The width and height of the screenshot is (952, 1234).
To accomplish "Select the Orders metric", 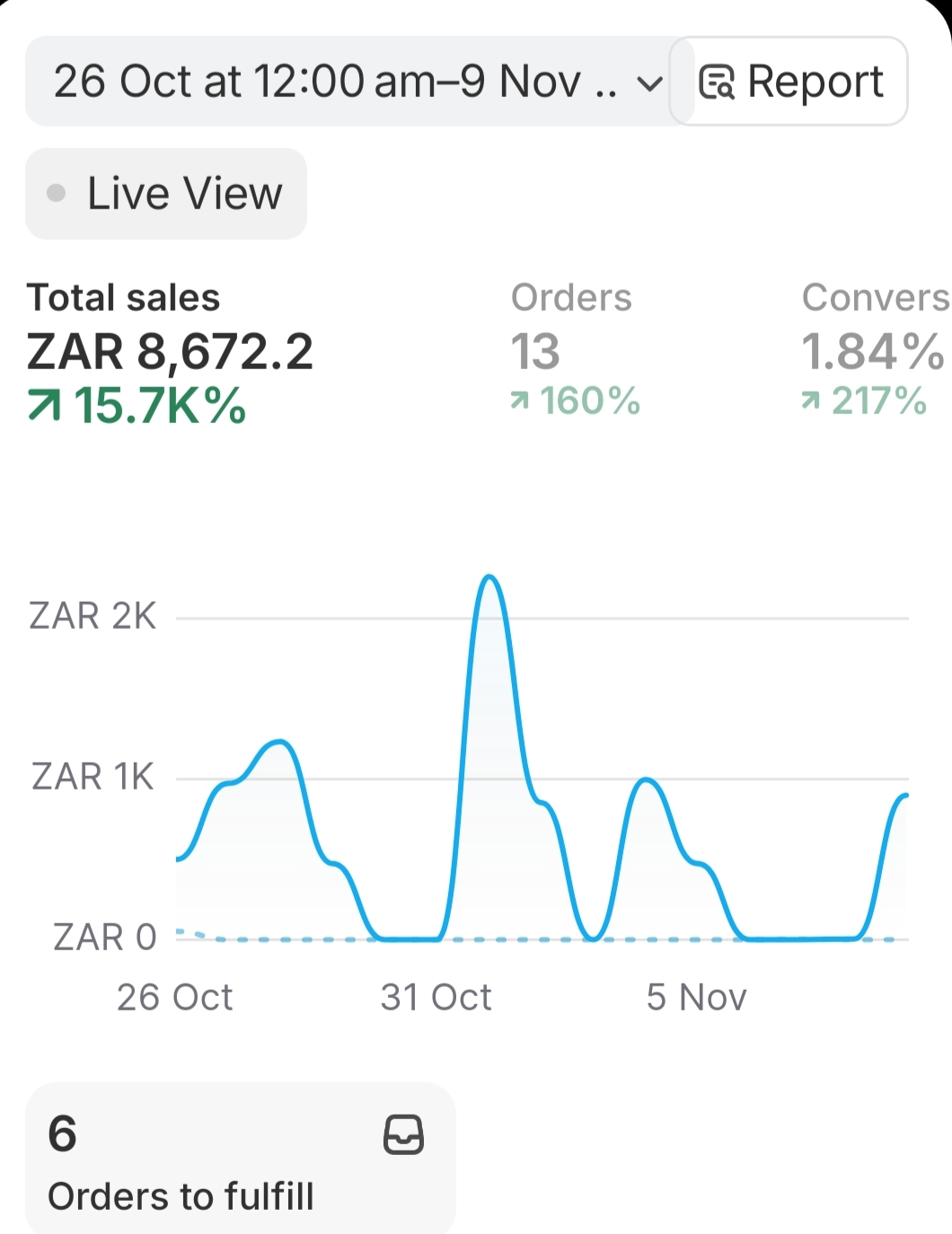I will click(x=575, y=350).
